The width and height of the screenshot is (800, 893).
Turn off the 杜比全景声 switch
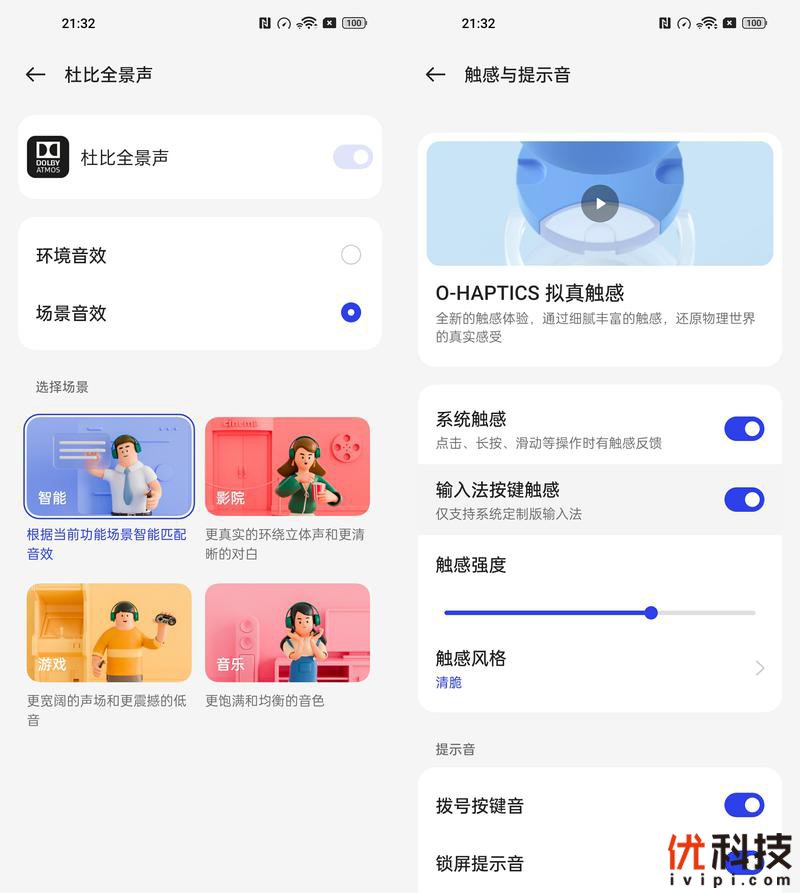[x=352, y=157]
